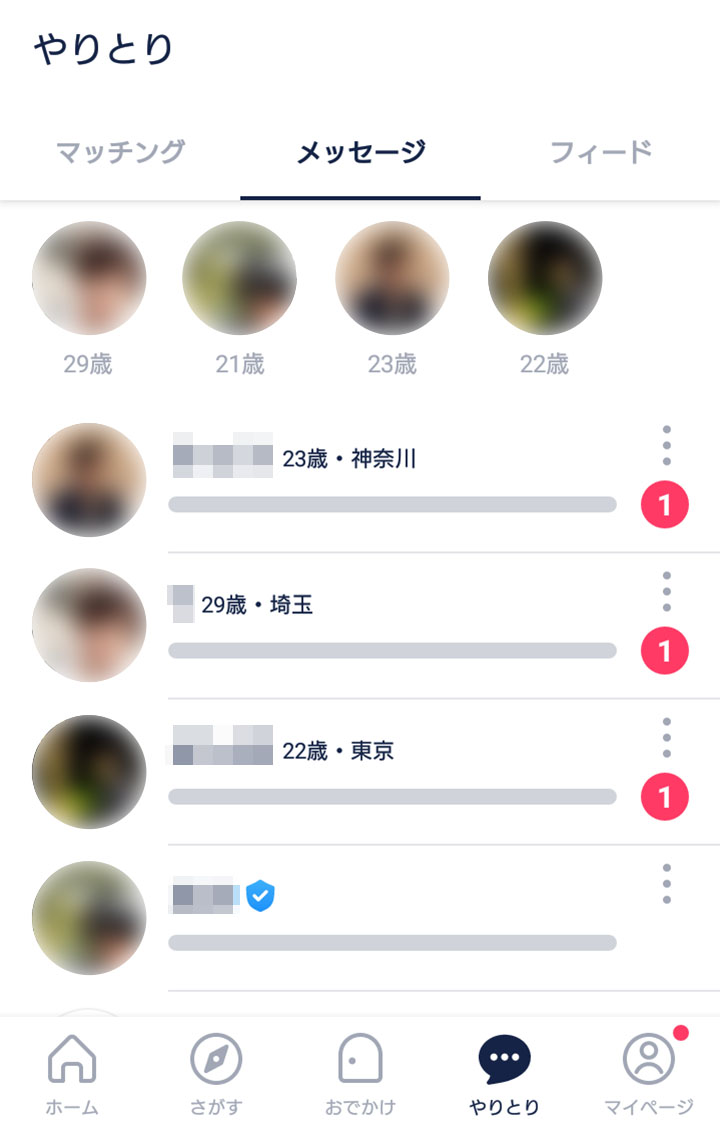Open more options for 23歳・神奈川 chat
This screenshot has height=1128, width=720.
tap(666, 445)
